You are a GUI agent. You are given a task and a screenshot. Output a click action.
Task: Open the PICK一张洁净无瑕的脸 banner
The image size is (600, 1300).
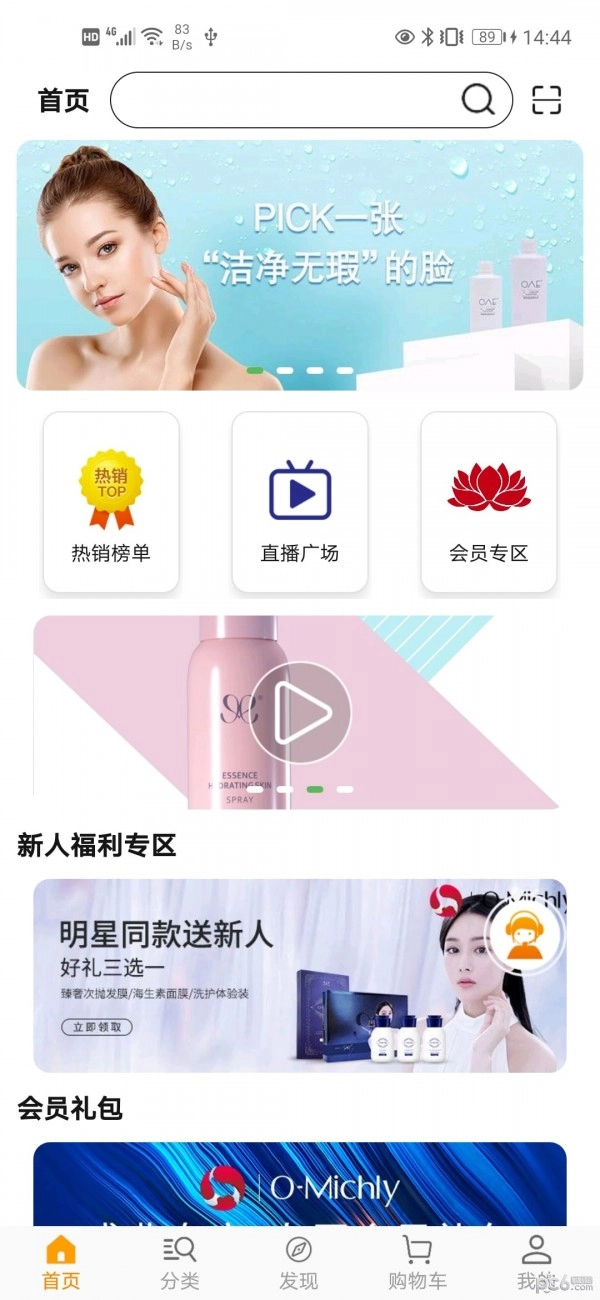[300, 265]
